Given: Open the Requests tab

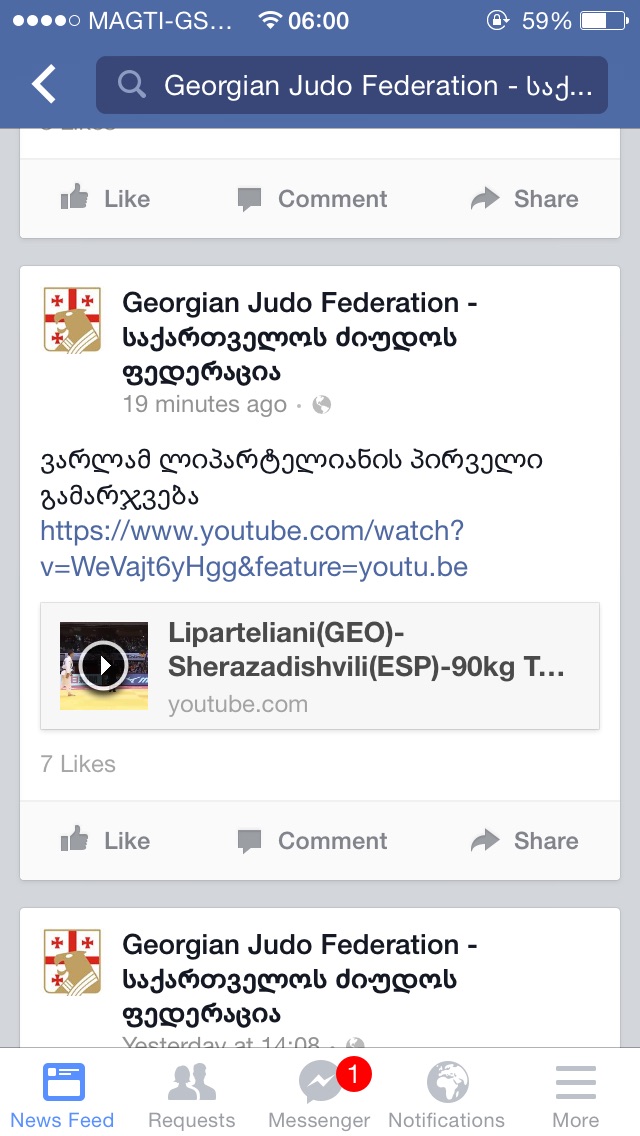Looking at the screenshot, I should tap(191, 1096).
